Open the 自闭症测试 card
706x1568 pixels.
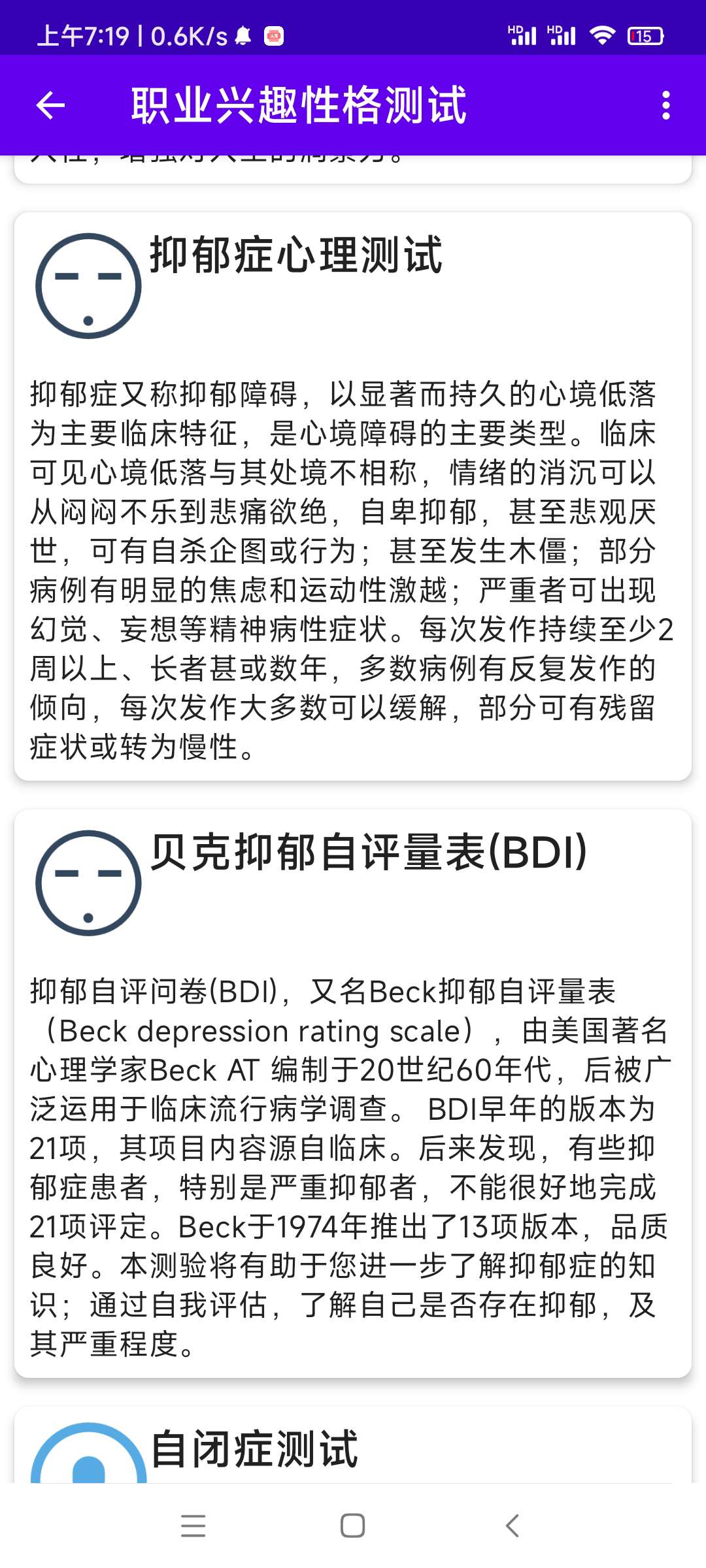(x=353, y=1447)
